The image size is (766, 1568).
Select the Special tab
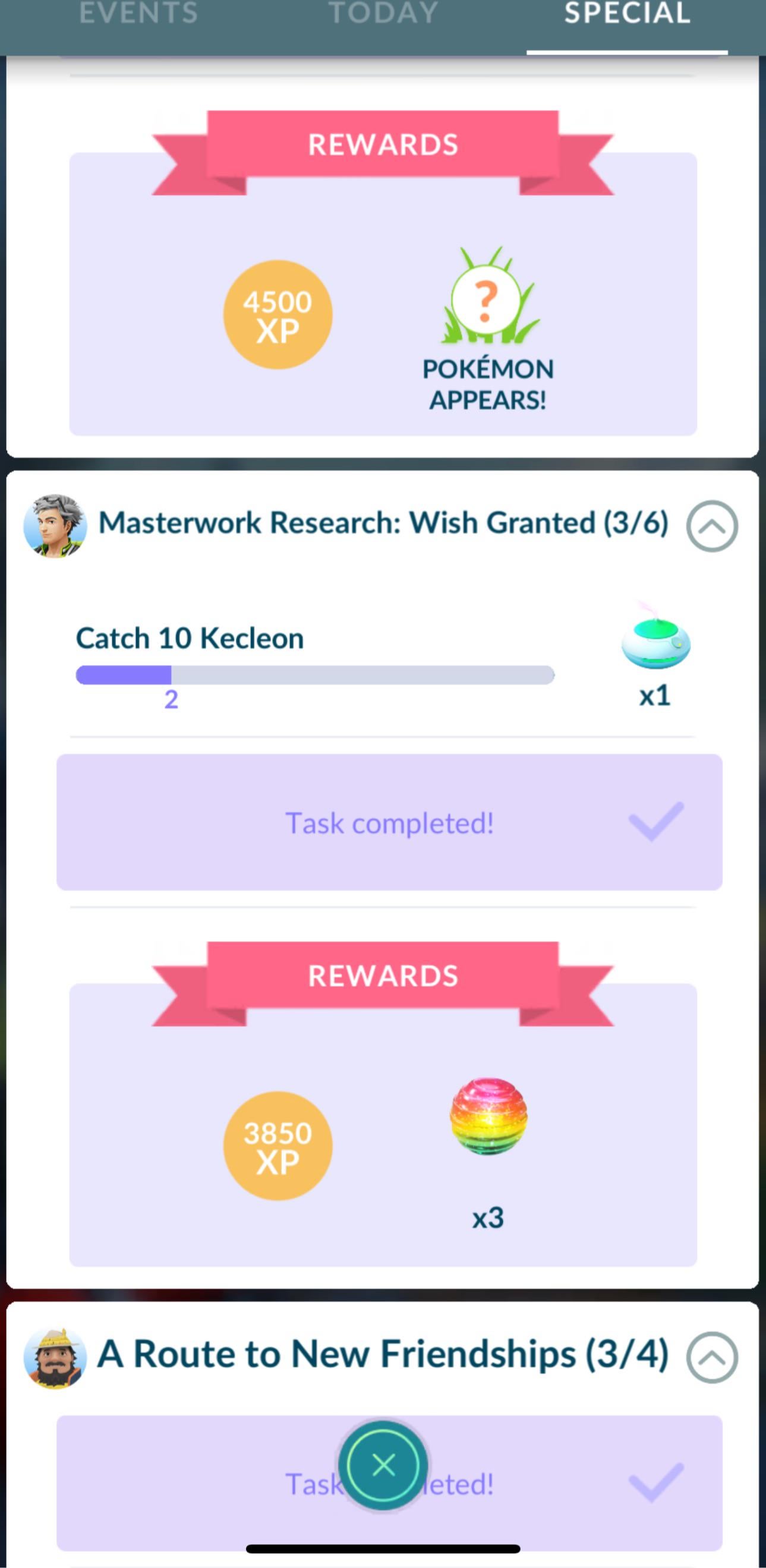pos(627,14)
